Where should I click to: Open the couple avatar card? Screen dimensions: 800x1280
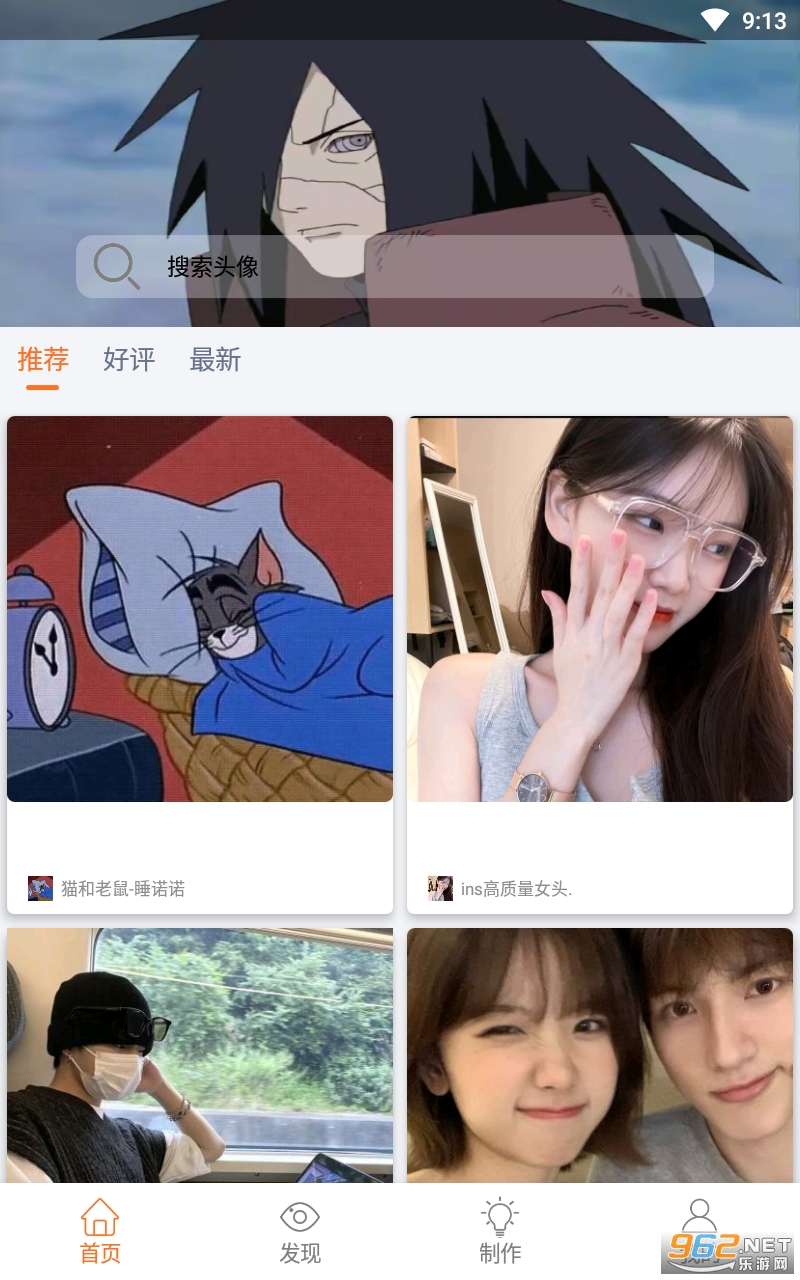pyautogui.click(x=600, y=1055)
